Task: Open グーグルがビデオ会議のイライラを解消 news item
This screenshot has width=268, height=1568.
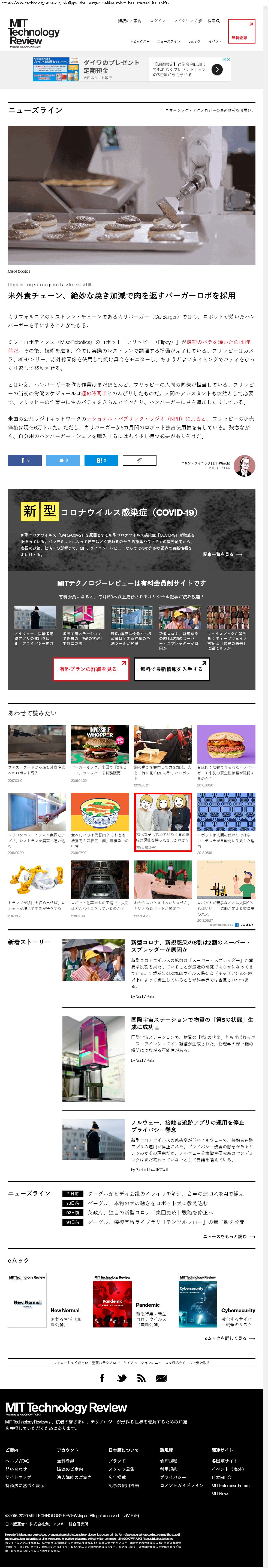Action: [165, 1194]
